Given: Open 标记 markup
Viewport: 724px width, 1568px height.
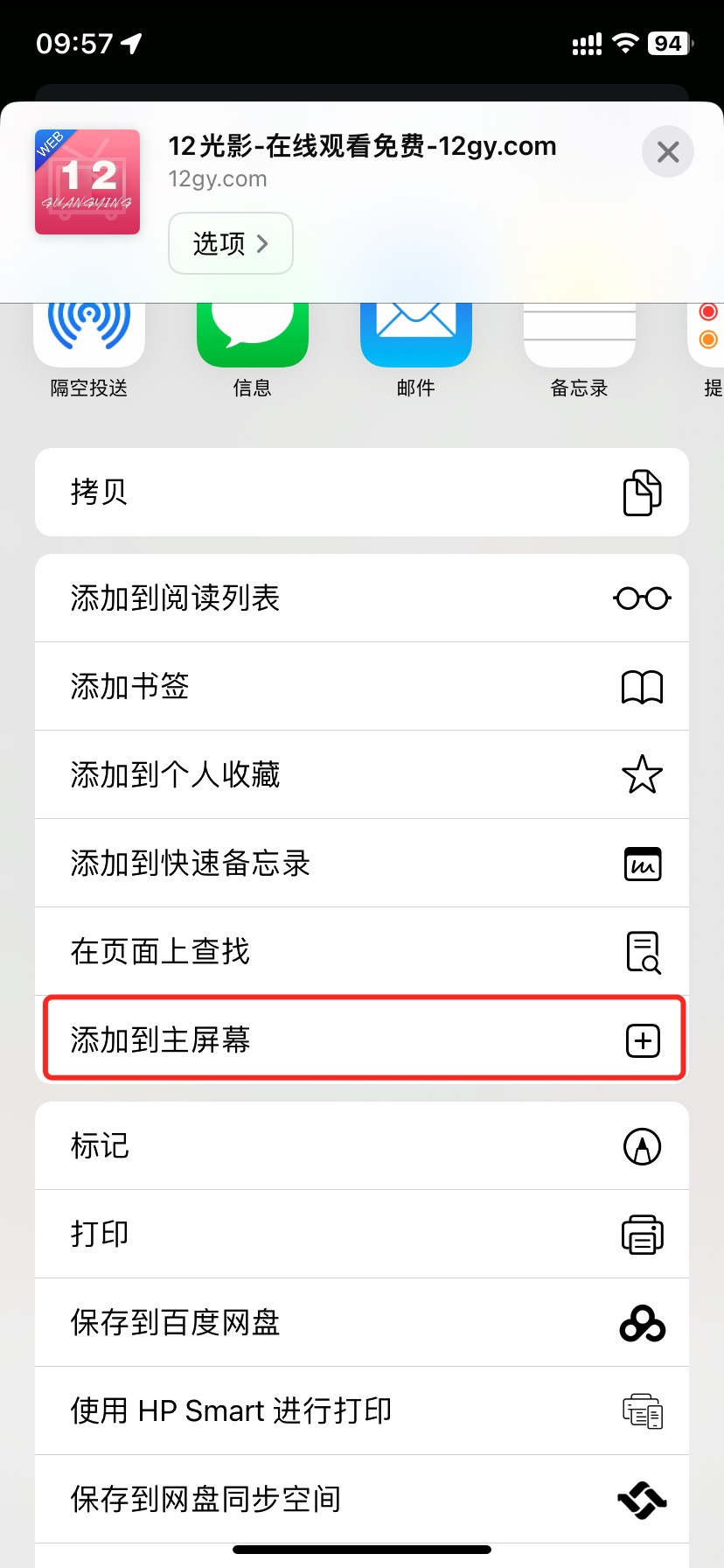Looking at the screenshot, I should pyautogui.click(x=362, y=1146).
